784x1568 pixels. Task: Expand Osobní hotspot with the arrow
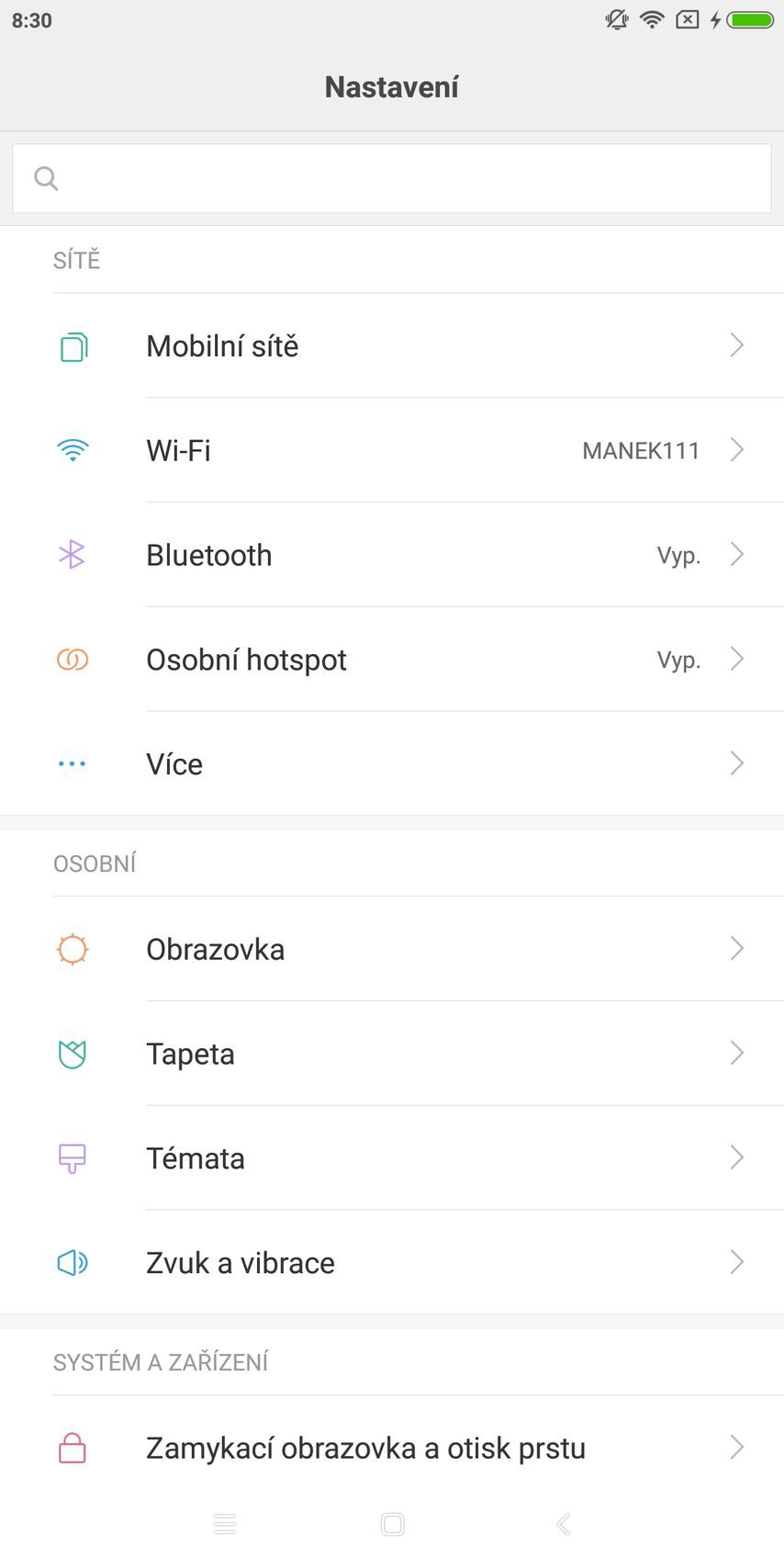[736, 659]
